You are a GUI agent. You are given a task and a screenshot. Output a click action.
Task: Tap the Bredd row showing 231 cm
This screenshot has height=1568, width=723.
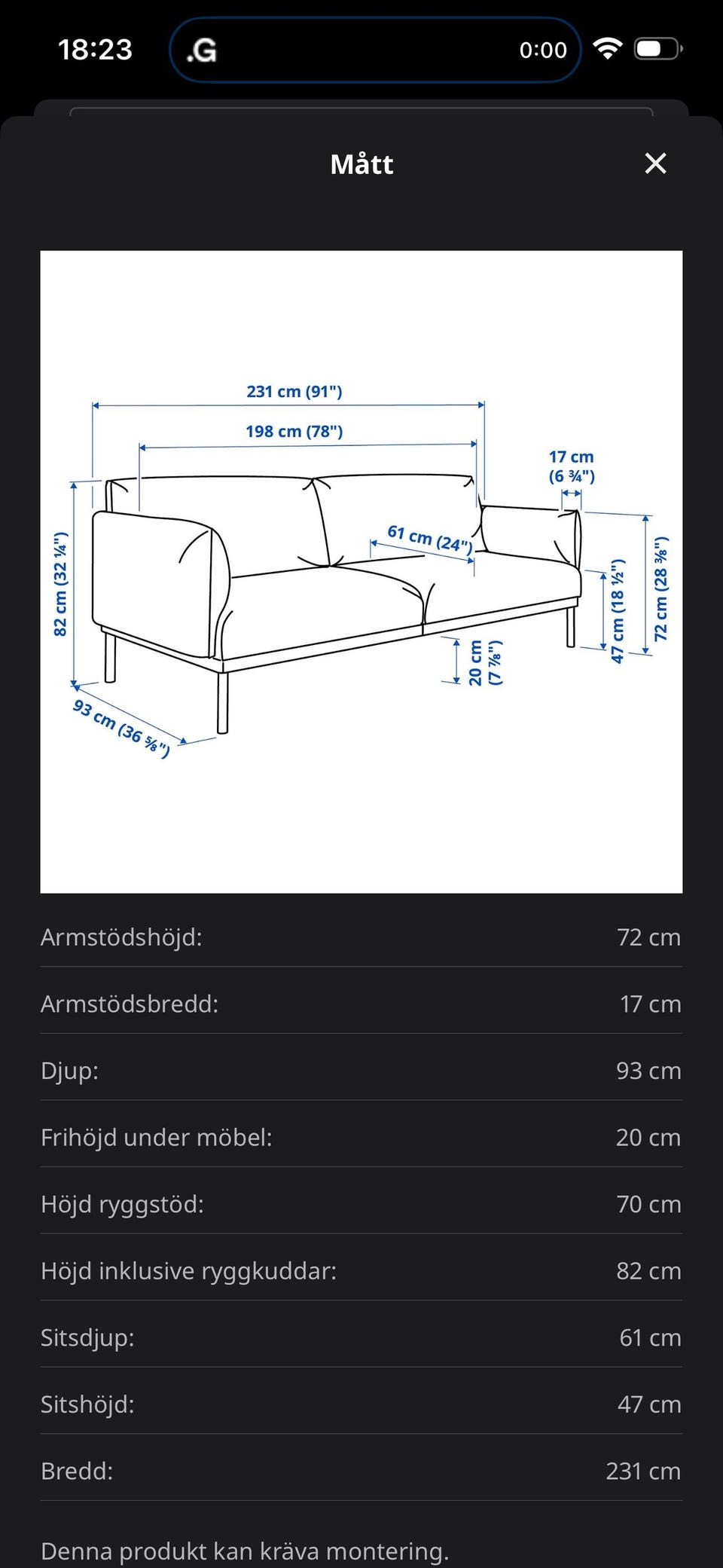click(x=361, y=1470)
